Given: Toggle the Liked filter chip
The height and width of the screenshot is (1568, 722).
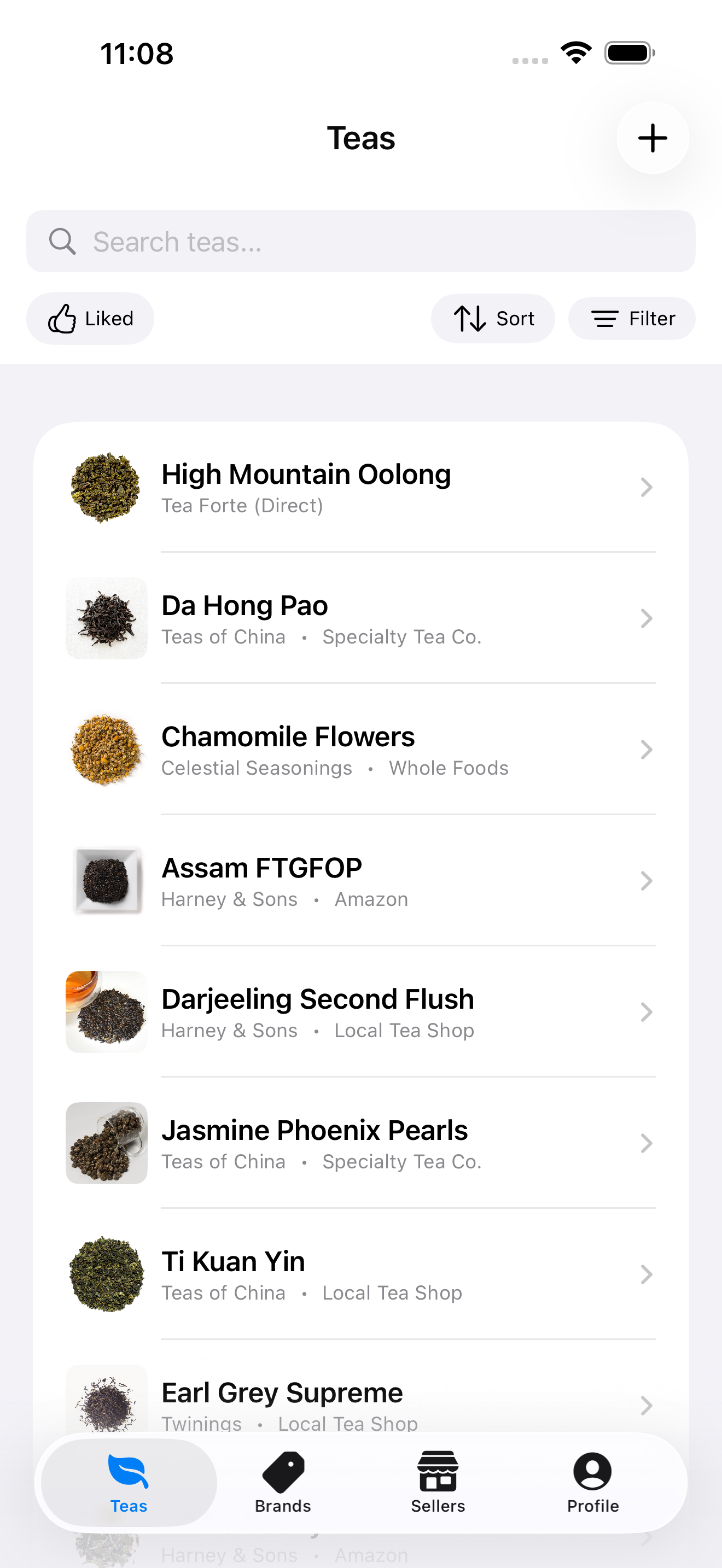Looking at the screenshot, I should [x=90, y=318].
